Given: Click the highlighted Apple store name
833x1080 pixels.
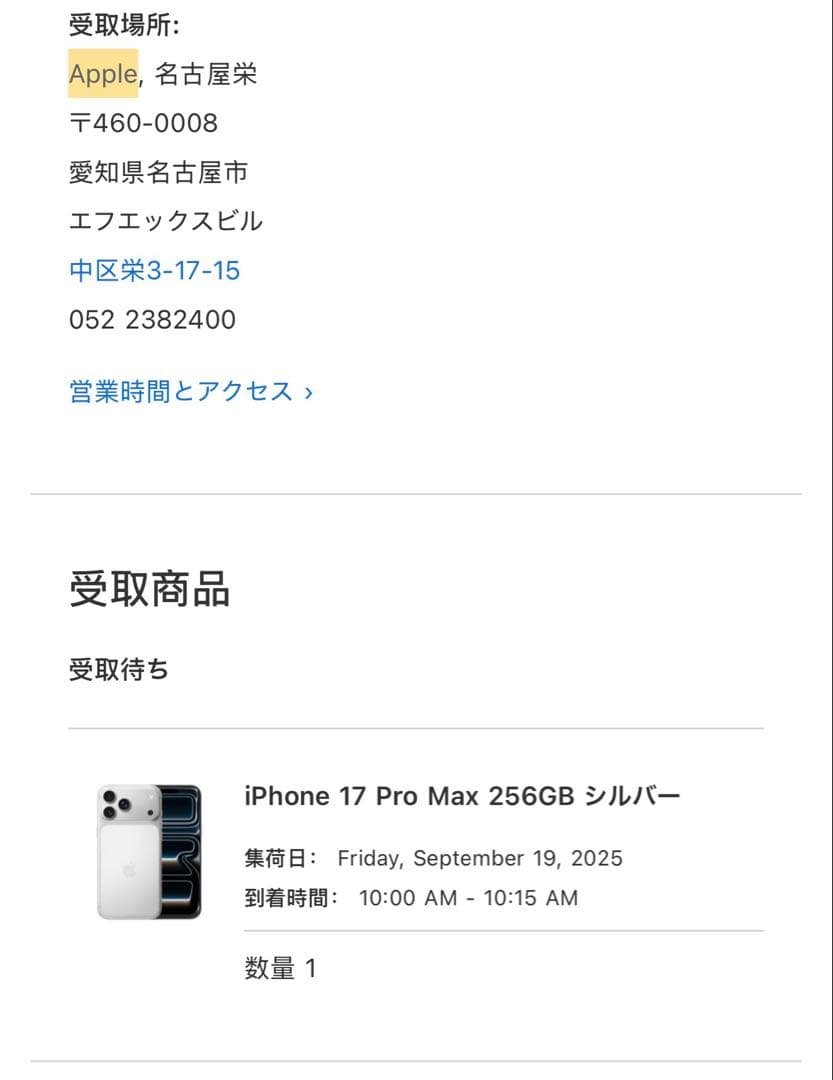Looking at the screenshot, I should tap(101, 73).
